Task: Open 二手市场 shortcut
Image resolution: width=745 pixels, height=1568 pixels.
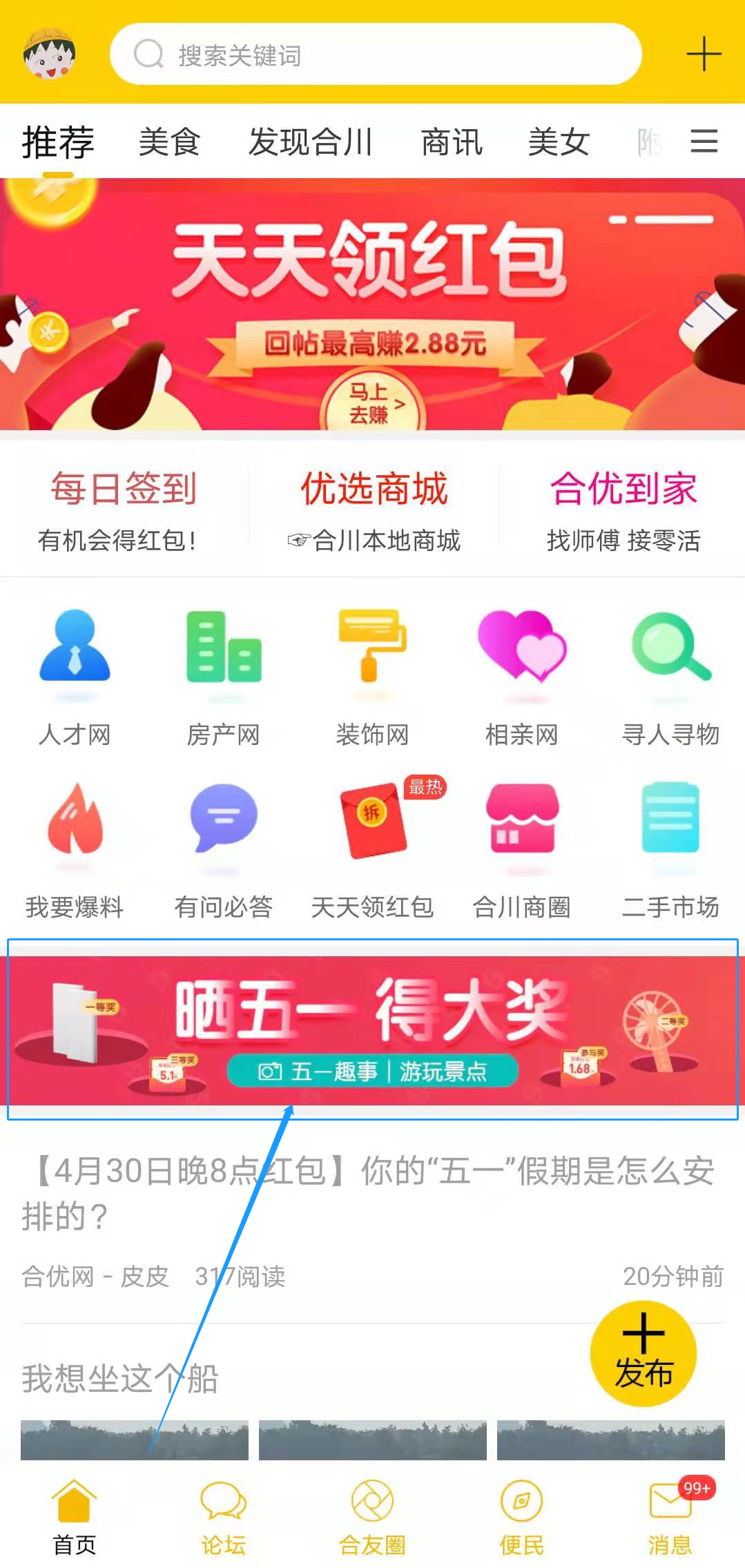Action: 670,849
